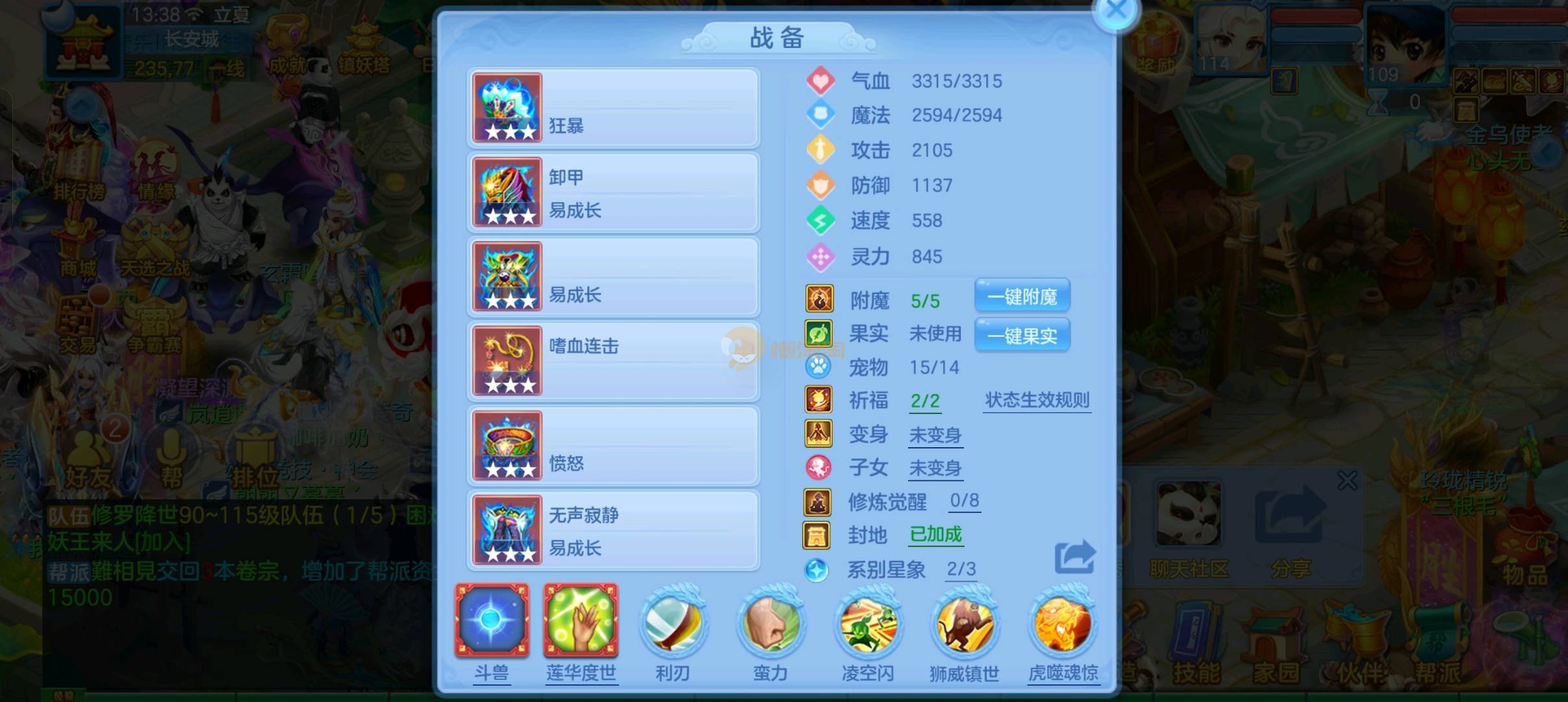1568x702 pixels.
Task: Select the 蛮力 skill icon
Action: pos(770,624)
